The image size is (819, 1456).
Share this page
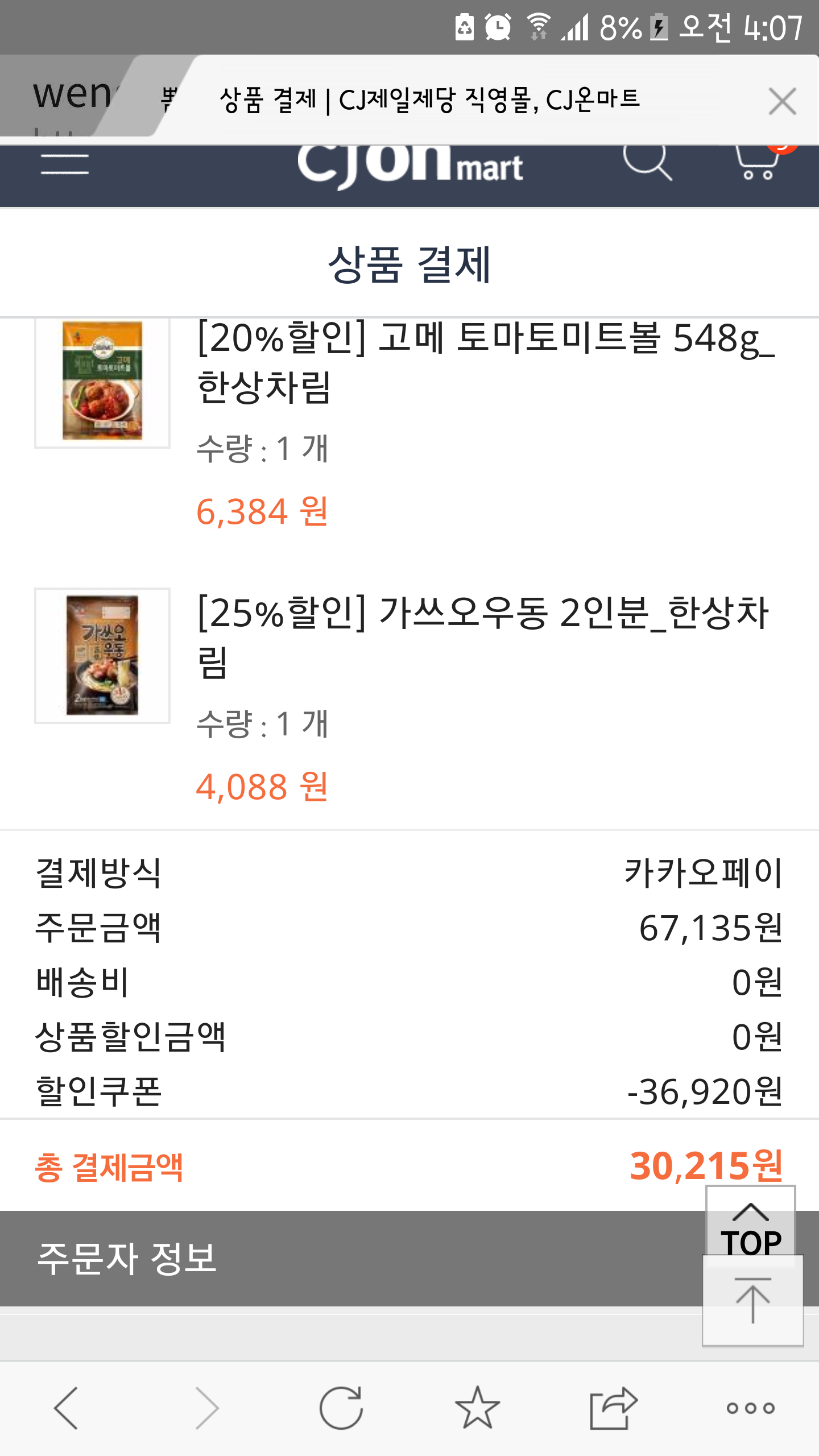point(614,1408)
